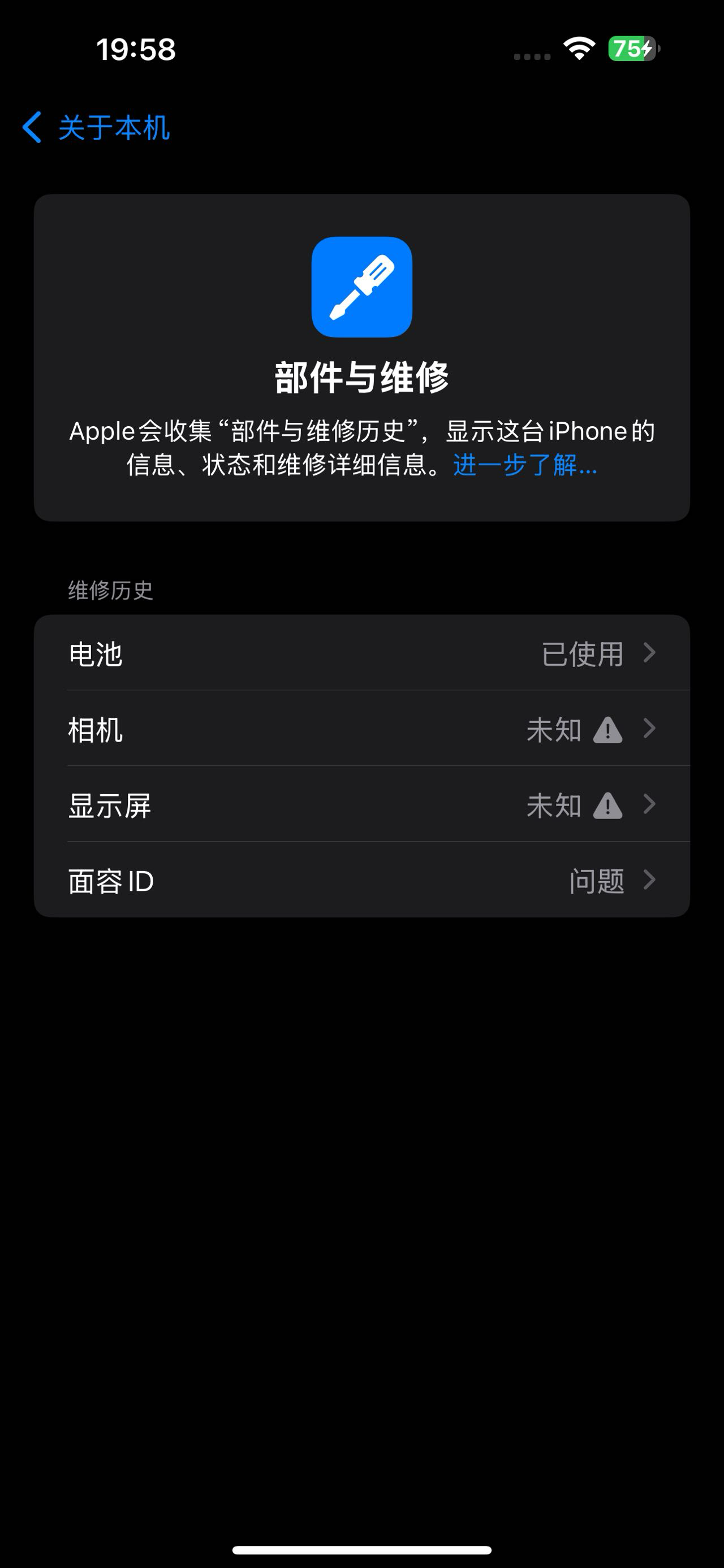Check the 面容 ID issue details
Image resolution: width=724 pixels, height=1568 pixels.
(x=361, y=880)
